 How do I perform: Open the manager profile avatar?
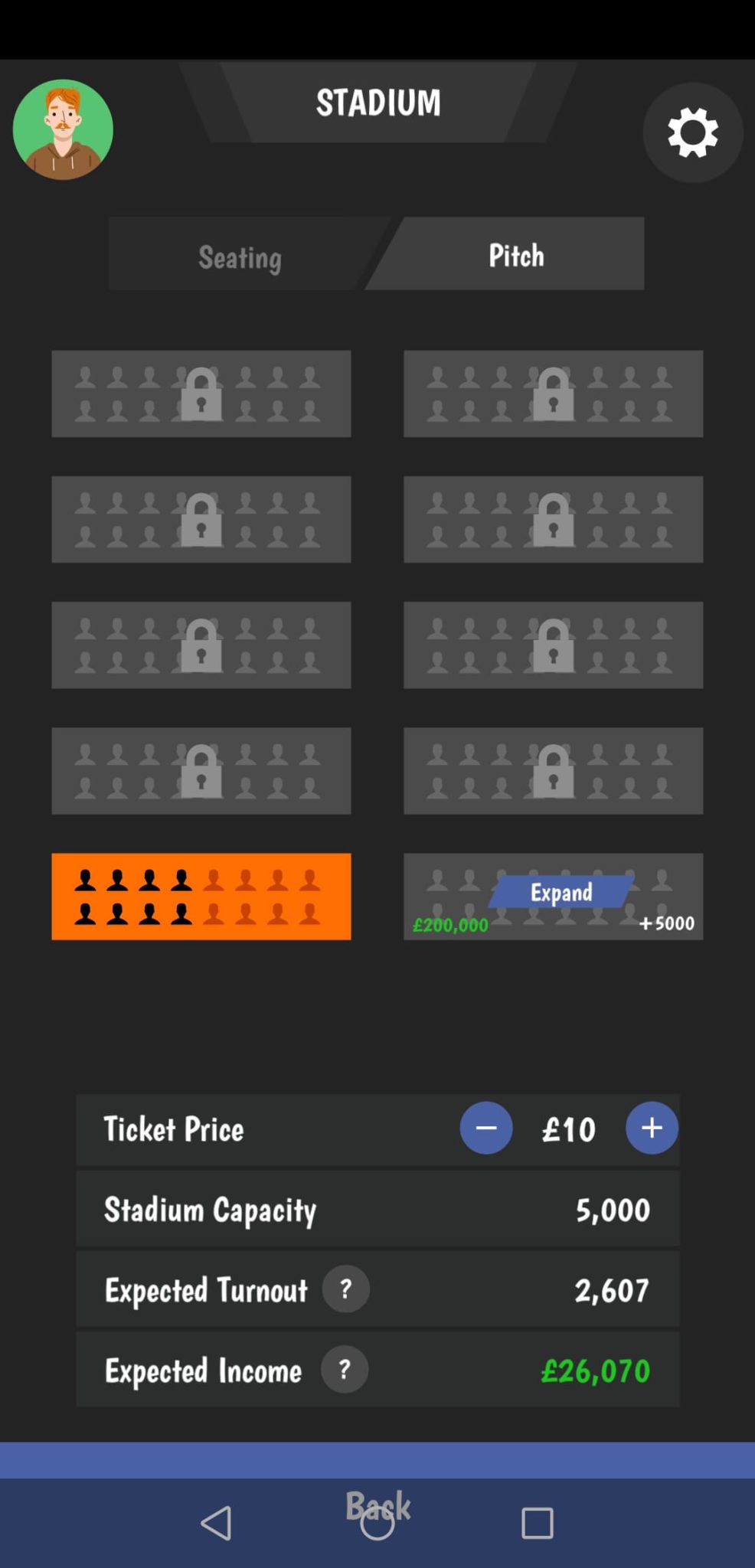click(63, 129)
